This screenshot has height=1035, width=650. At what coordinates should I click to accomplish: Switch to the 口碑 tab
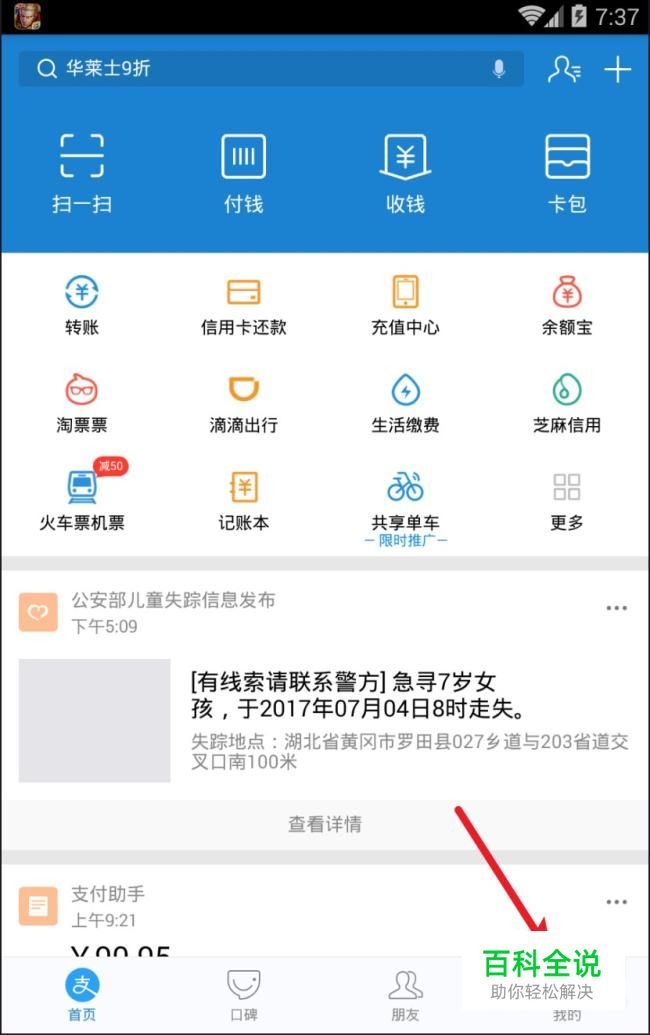pyautogui.click(x=243, y=995)
